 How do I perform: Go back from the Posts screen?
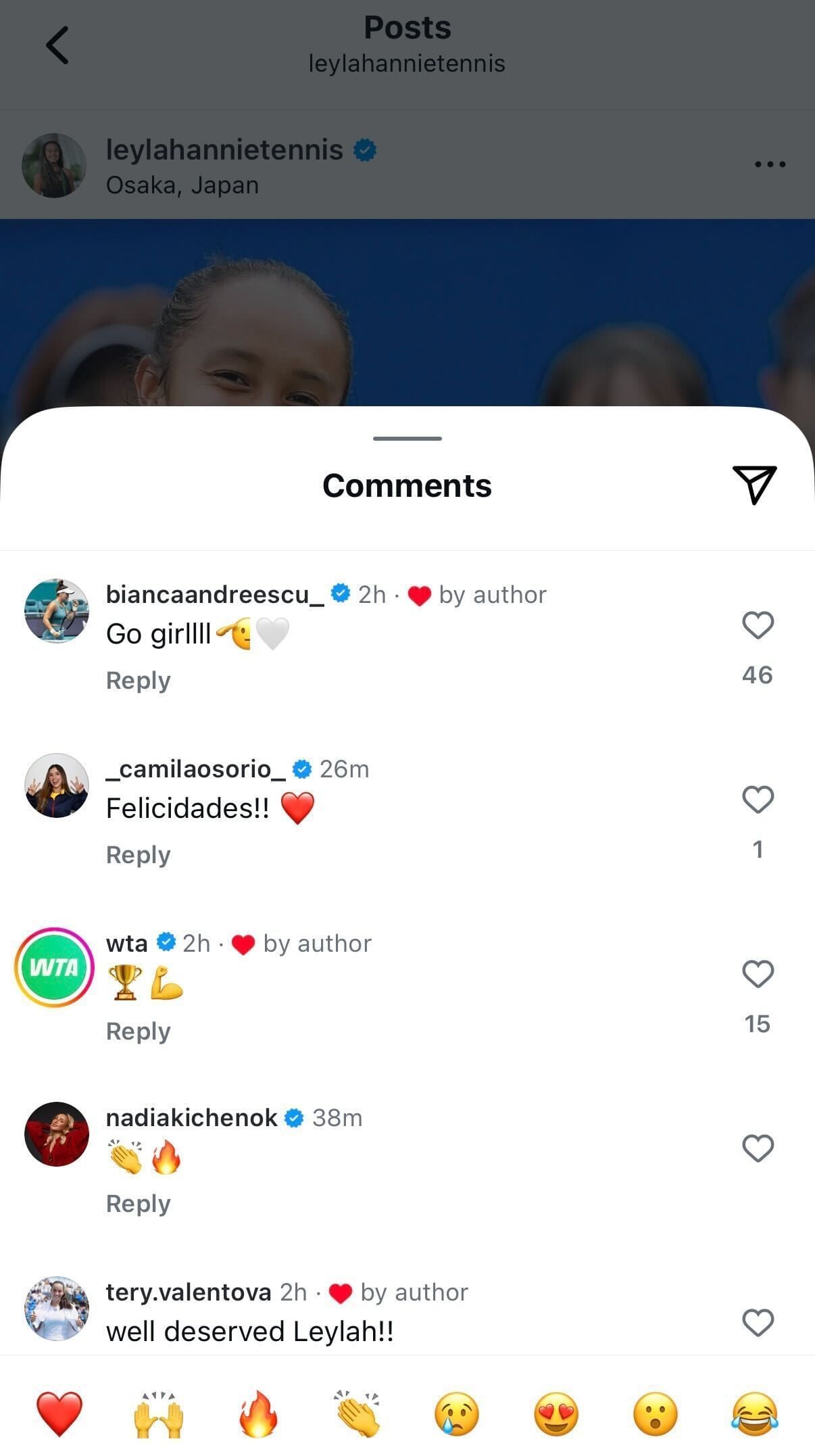coord(57,45)
